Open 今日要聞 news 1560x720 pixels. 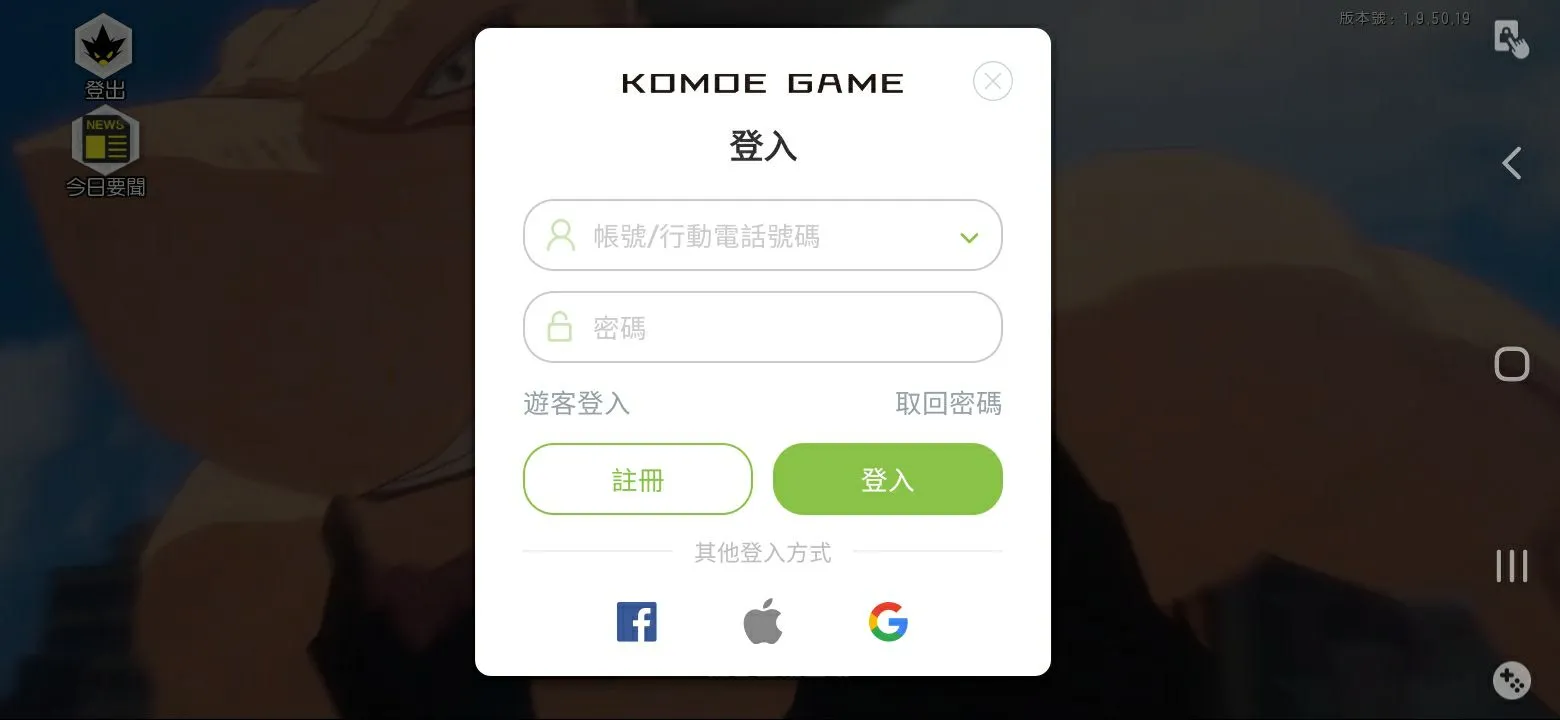(105, 150)
